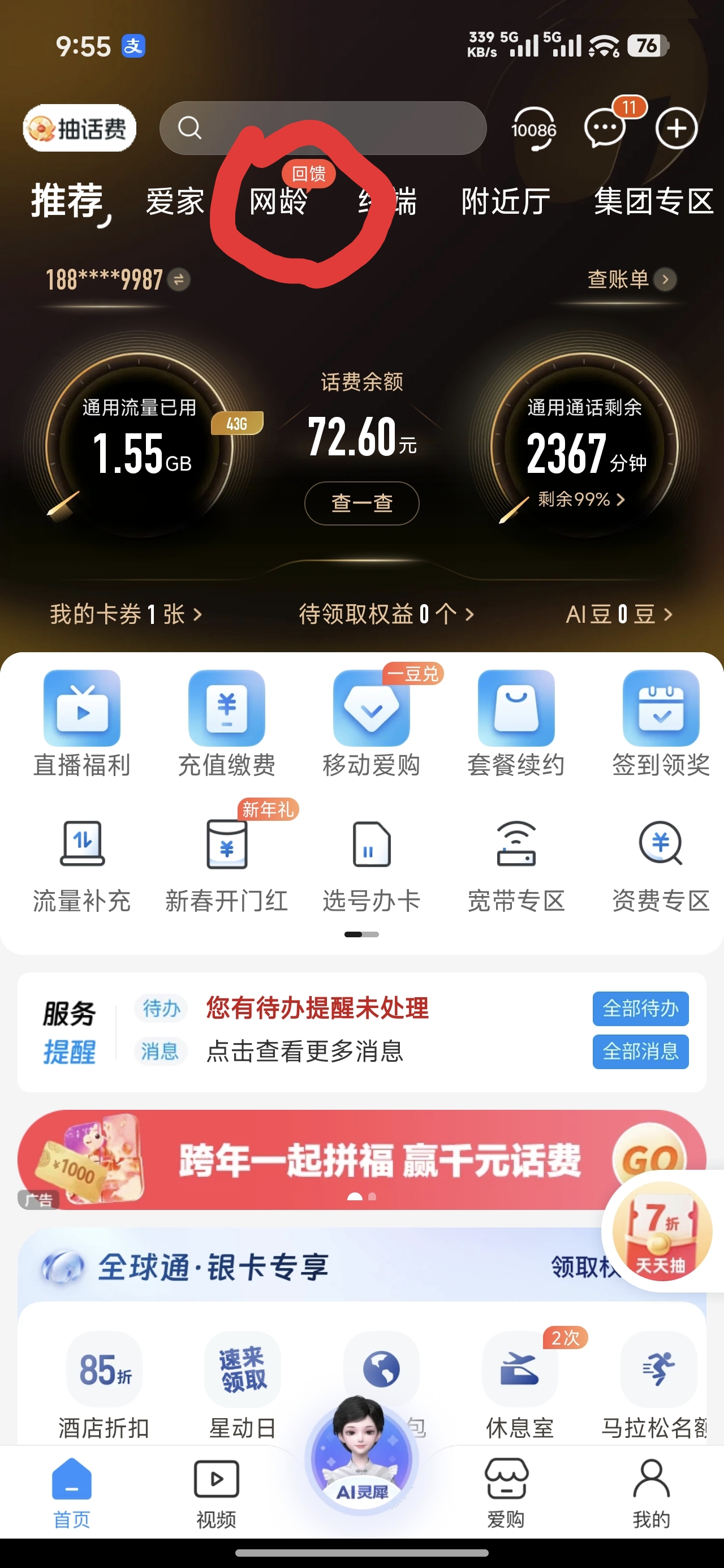Tap the plus icon in the header

click(676, 128)
